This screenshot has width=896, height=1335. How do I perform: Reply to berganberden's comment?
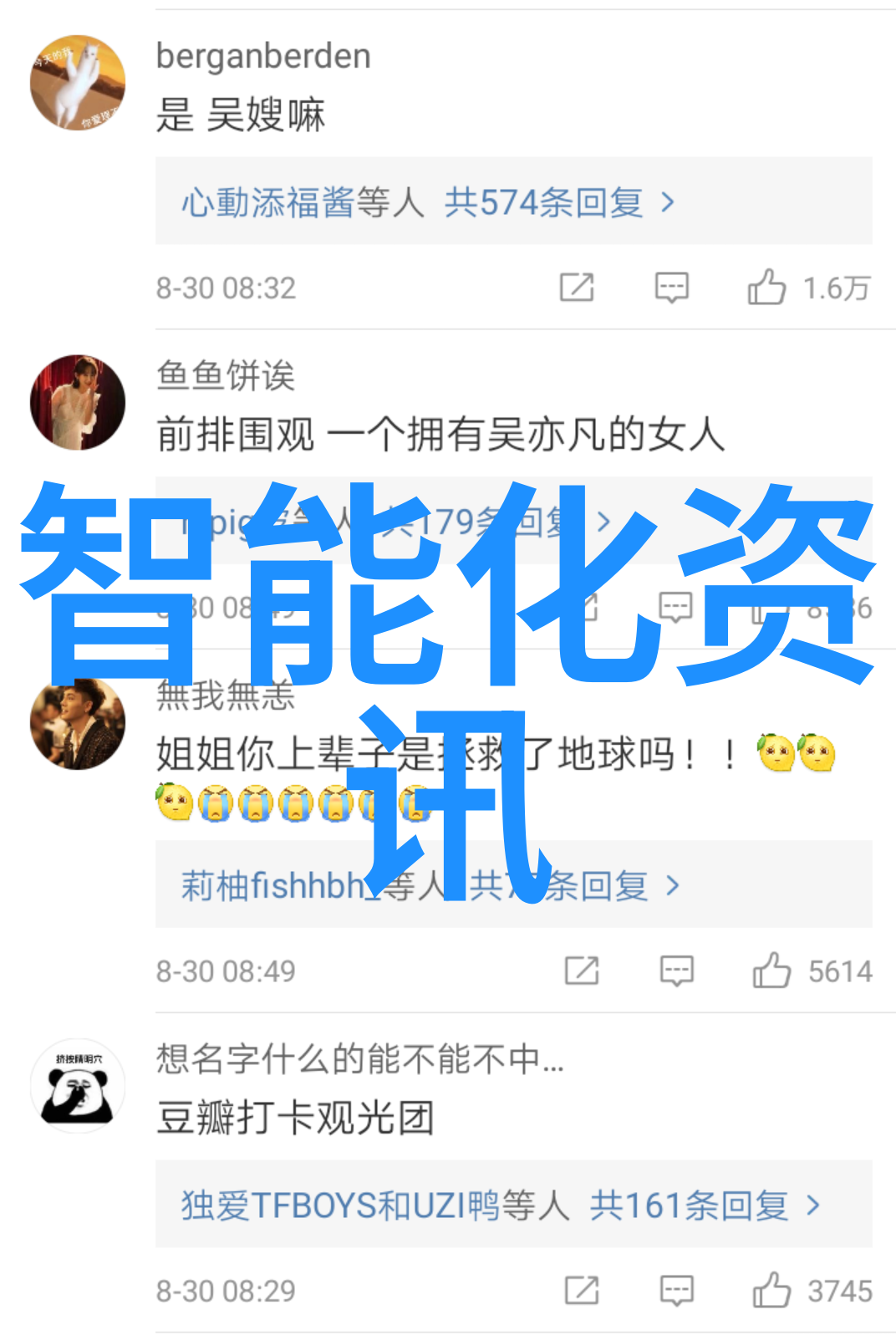pos(671,288)
